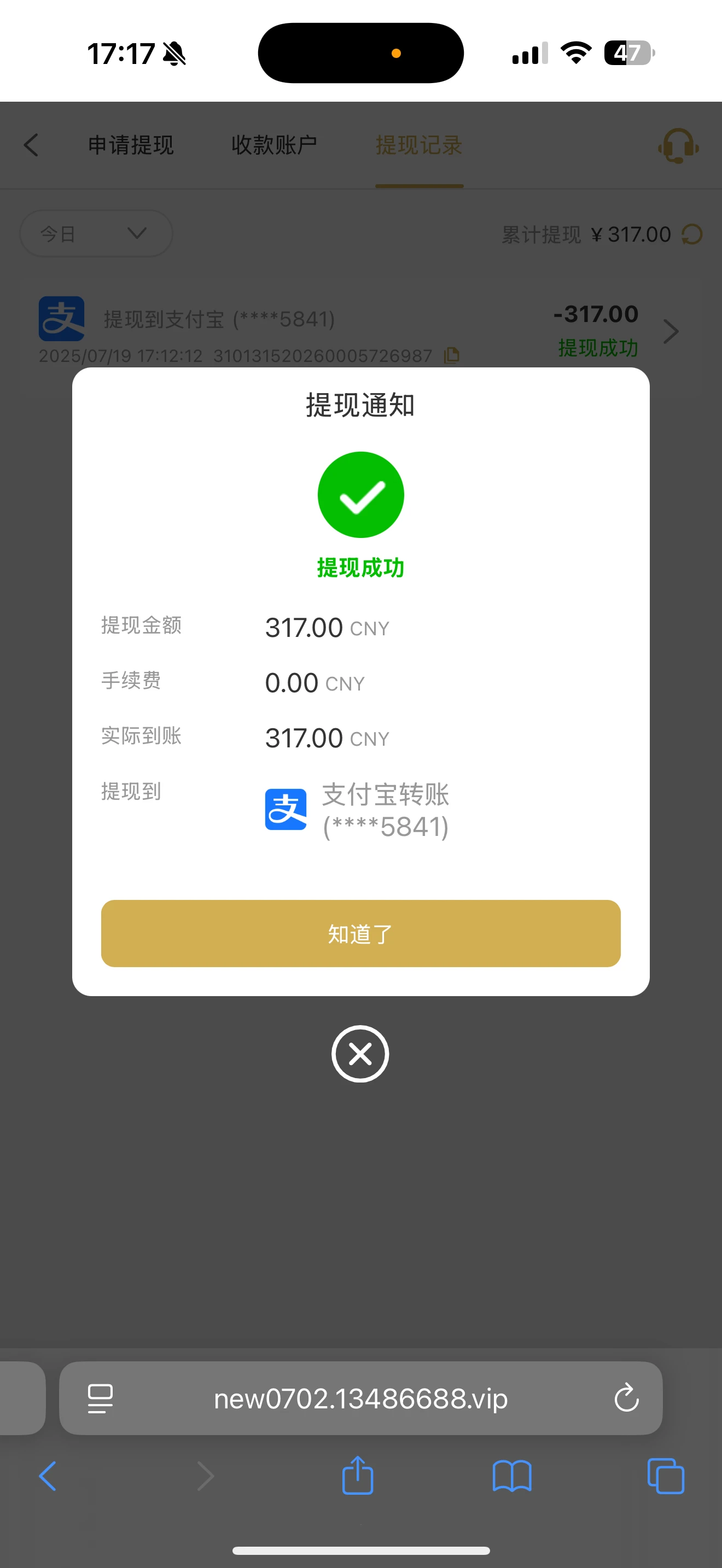
Task: Tap the 知道了 confirmation button
Action: [x=360, y=933]
